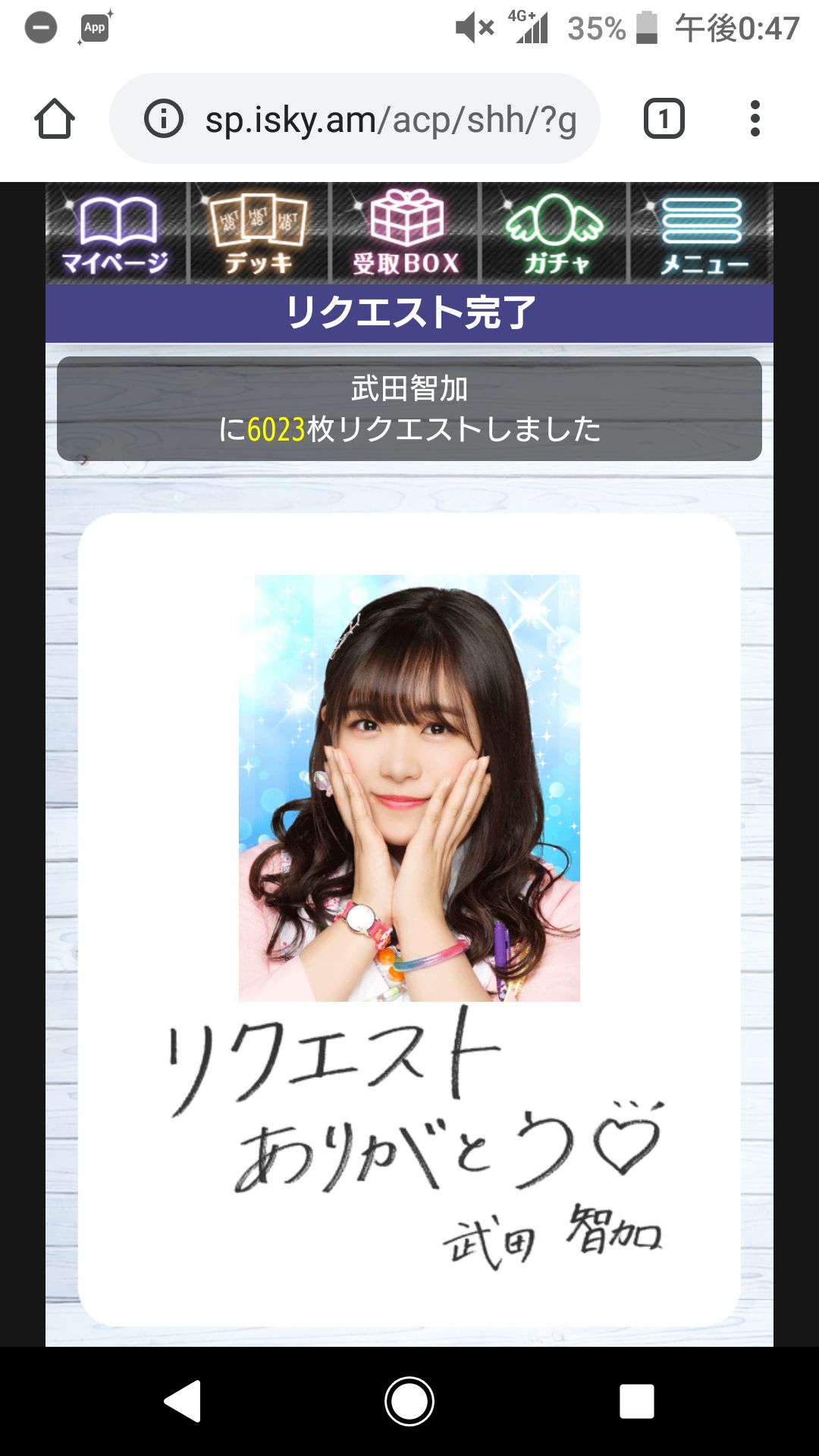Open the 受取BOX gift box
Viewport: 819px width, 1456px height.
406,234
